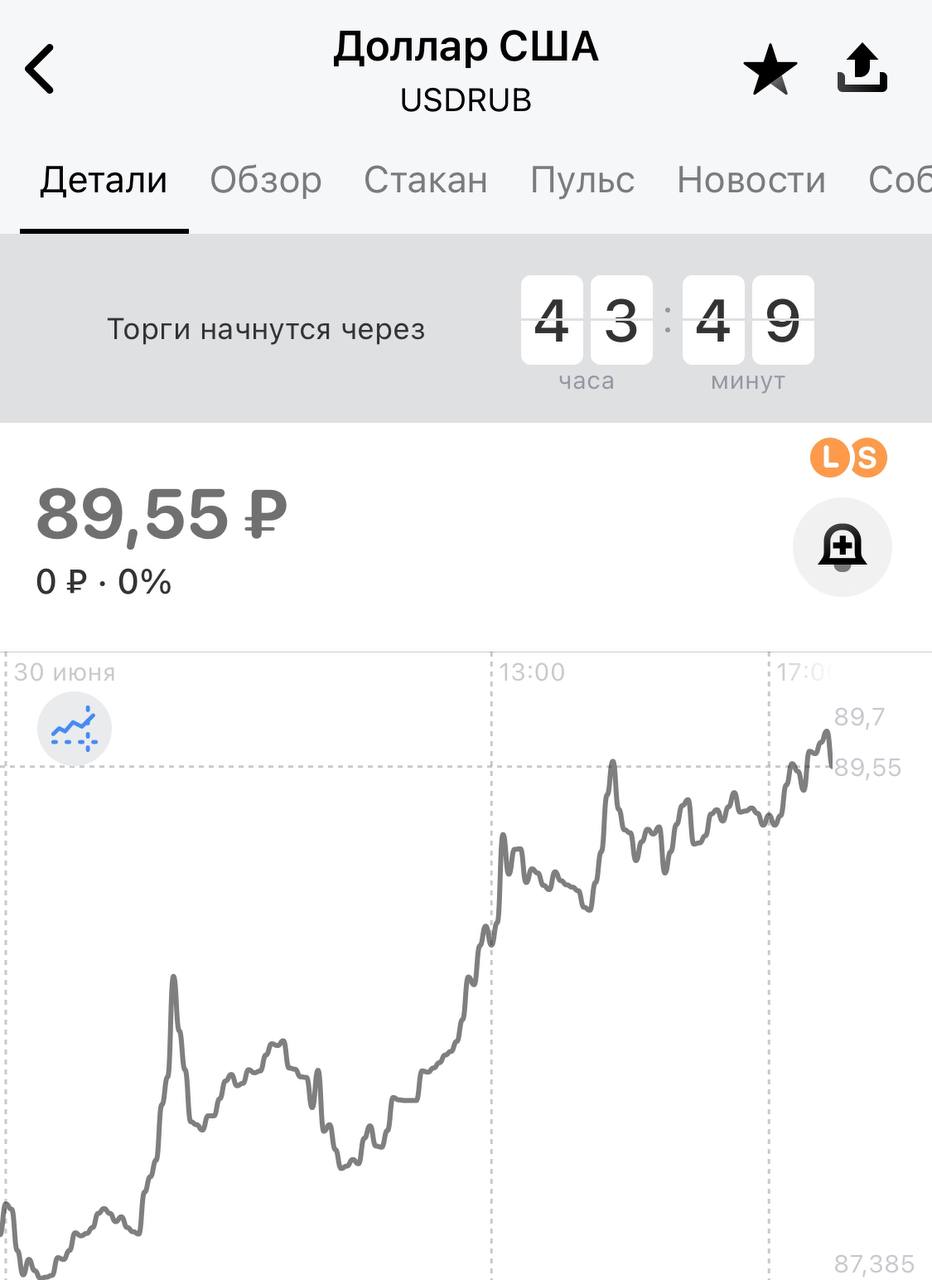Viewport: 932px width, 1280px height.
Task: Open the Новости tab
Action: pyautogui.click(x=751, y=180)
